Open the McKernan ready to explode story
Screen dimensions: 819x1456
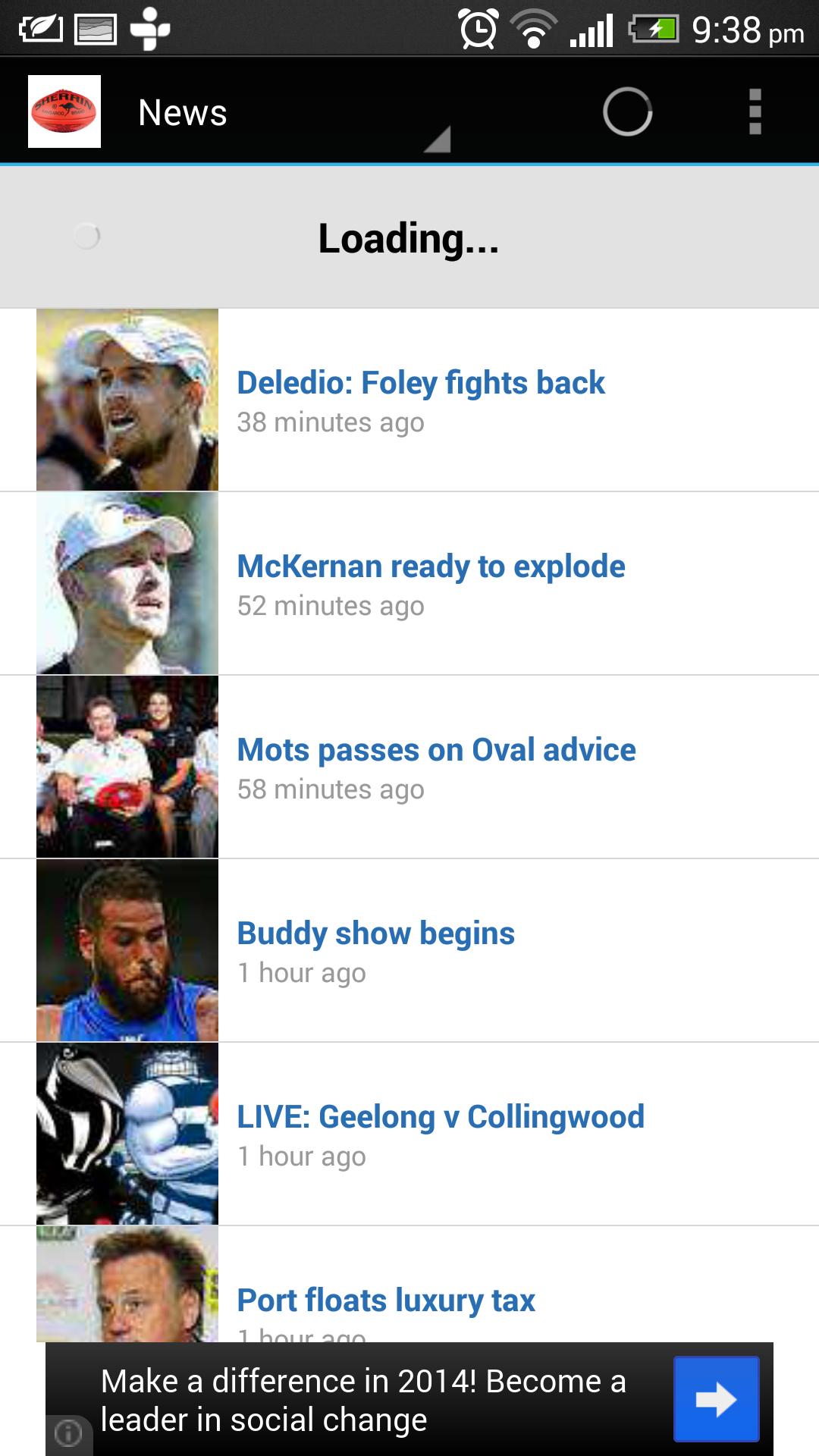(x=431, y=566)
